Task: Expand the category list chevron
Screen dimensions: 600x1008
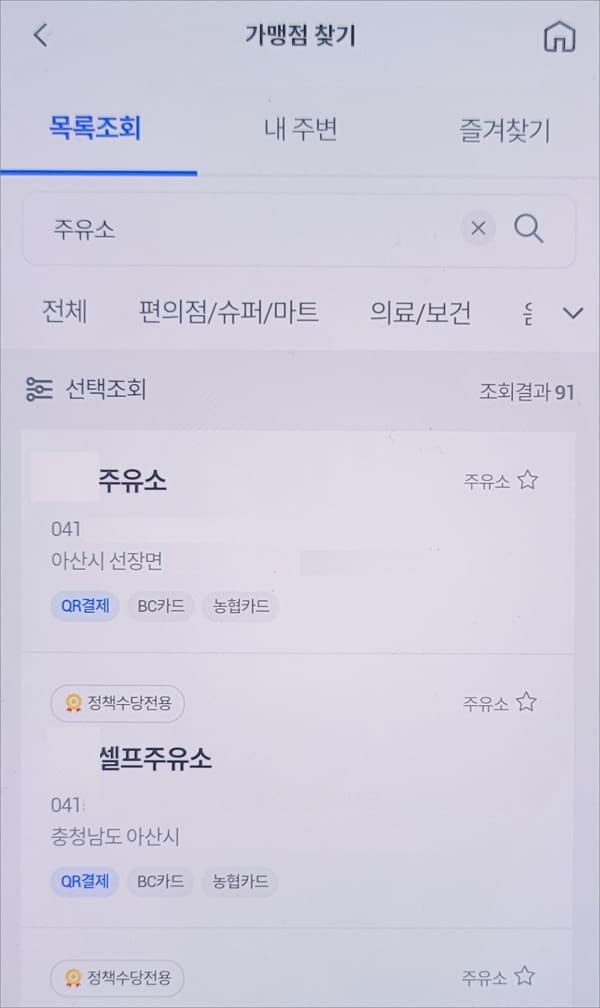Action: (x=572, y=313)
